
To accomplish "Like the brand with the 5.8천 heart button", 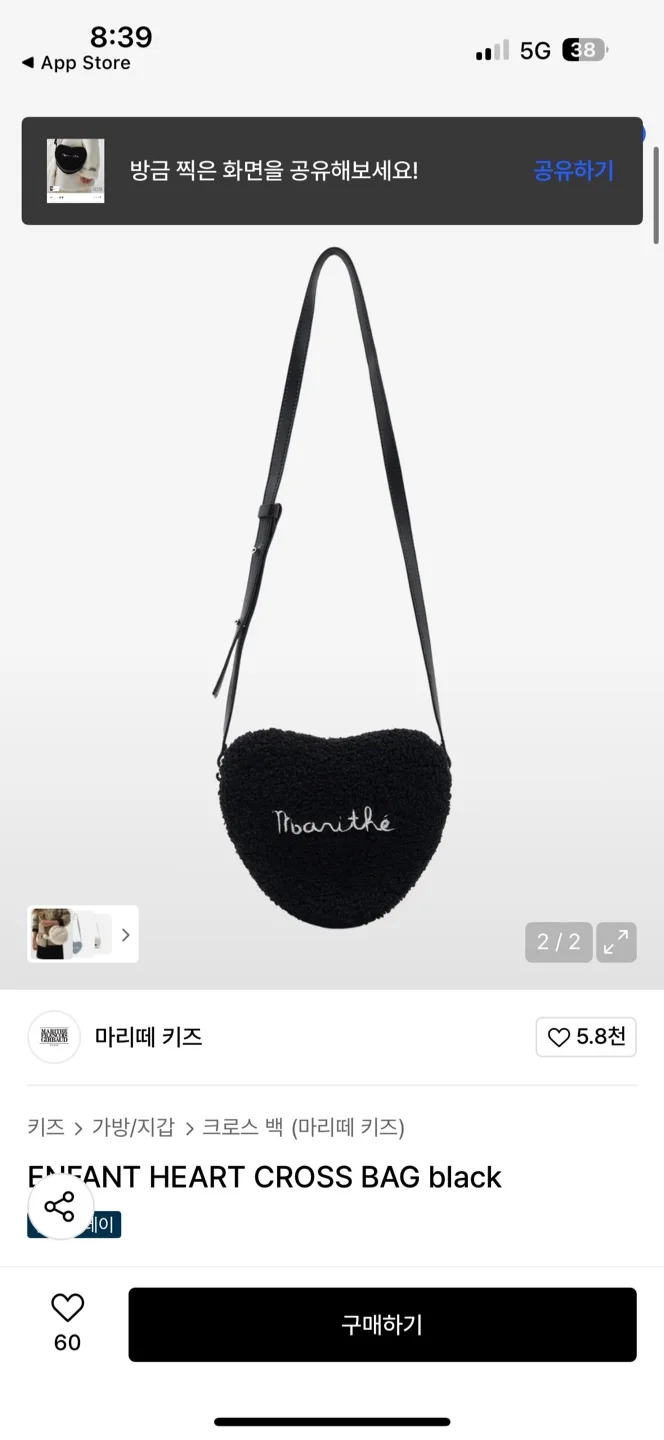I will coord(586,1037).
